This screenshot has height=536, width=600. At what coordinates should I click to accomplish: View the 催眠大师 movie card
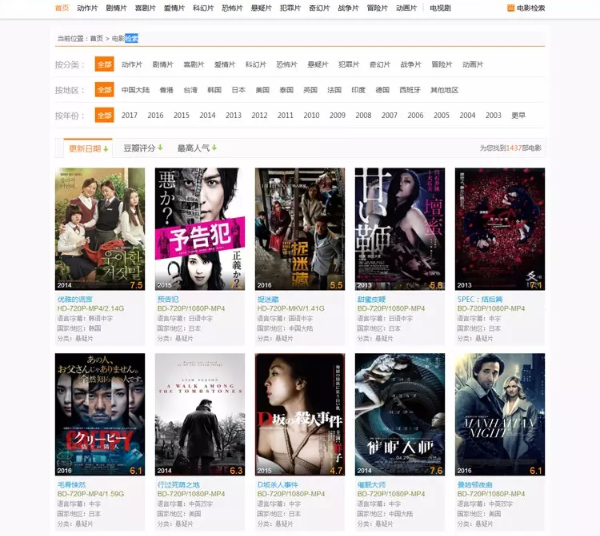(400, 414)
